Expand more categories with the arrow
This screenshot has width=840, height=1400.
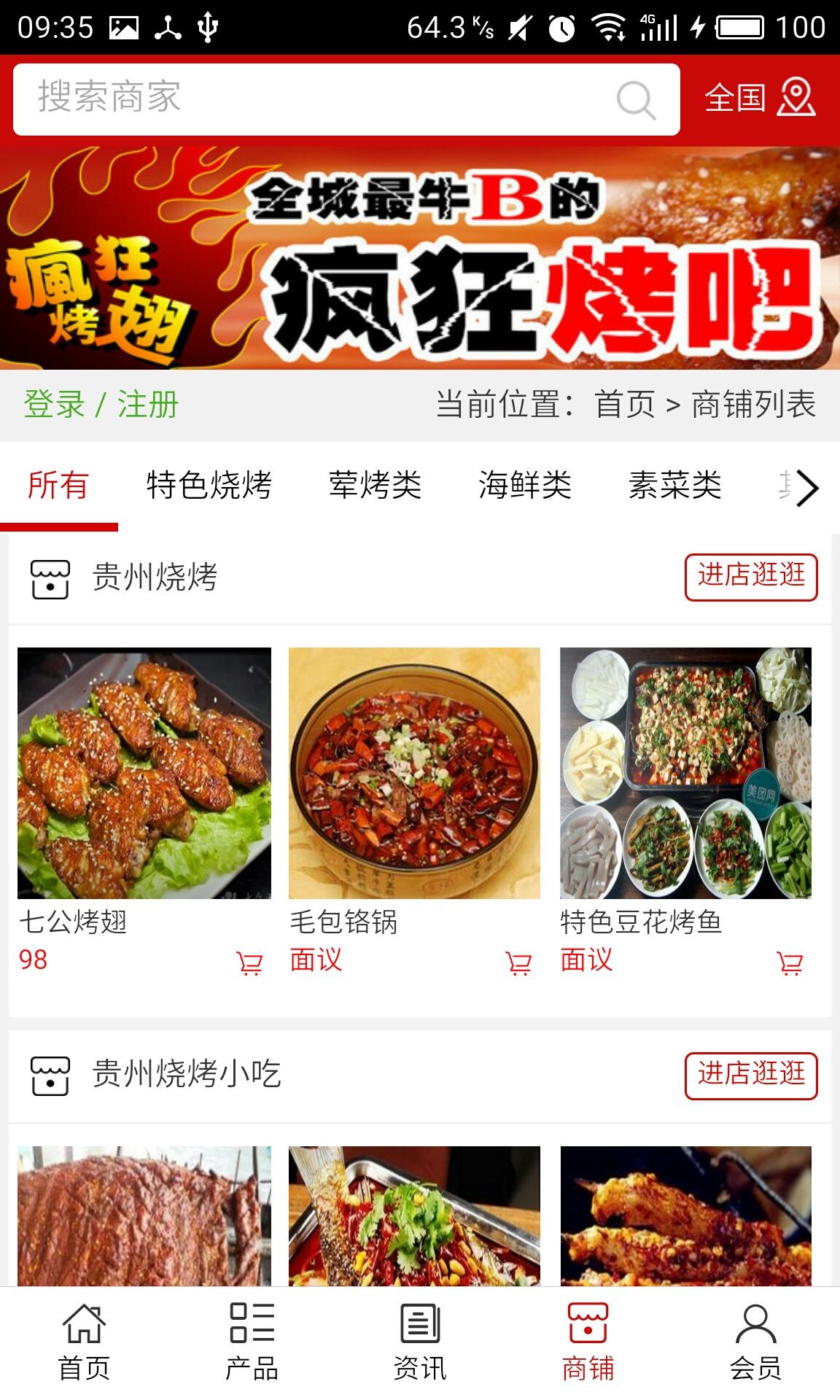tap(806, 487)
